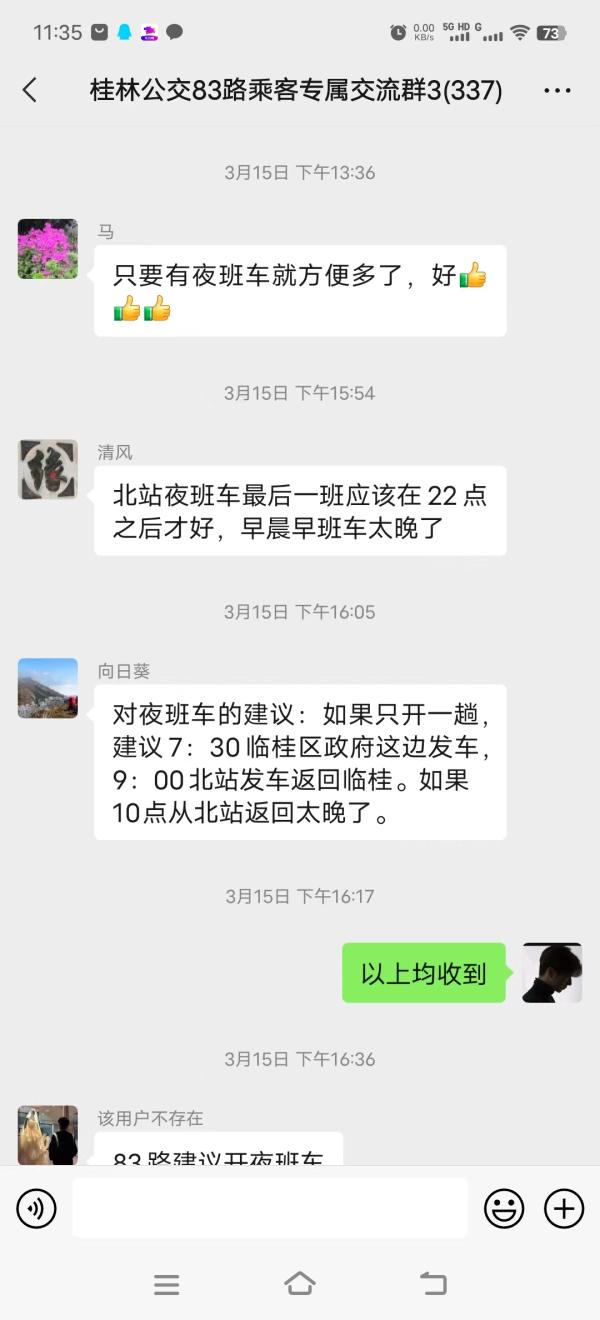Open 向日葵's profile avatar

[48, 688]
